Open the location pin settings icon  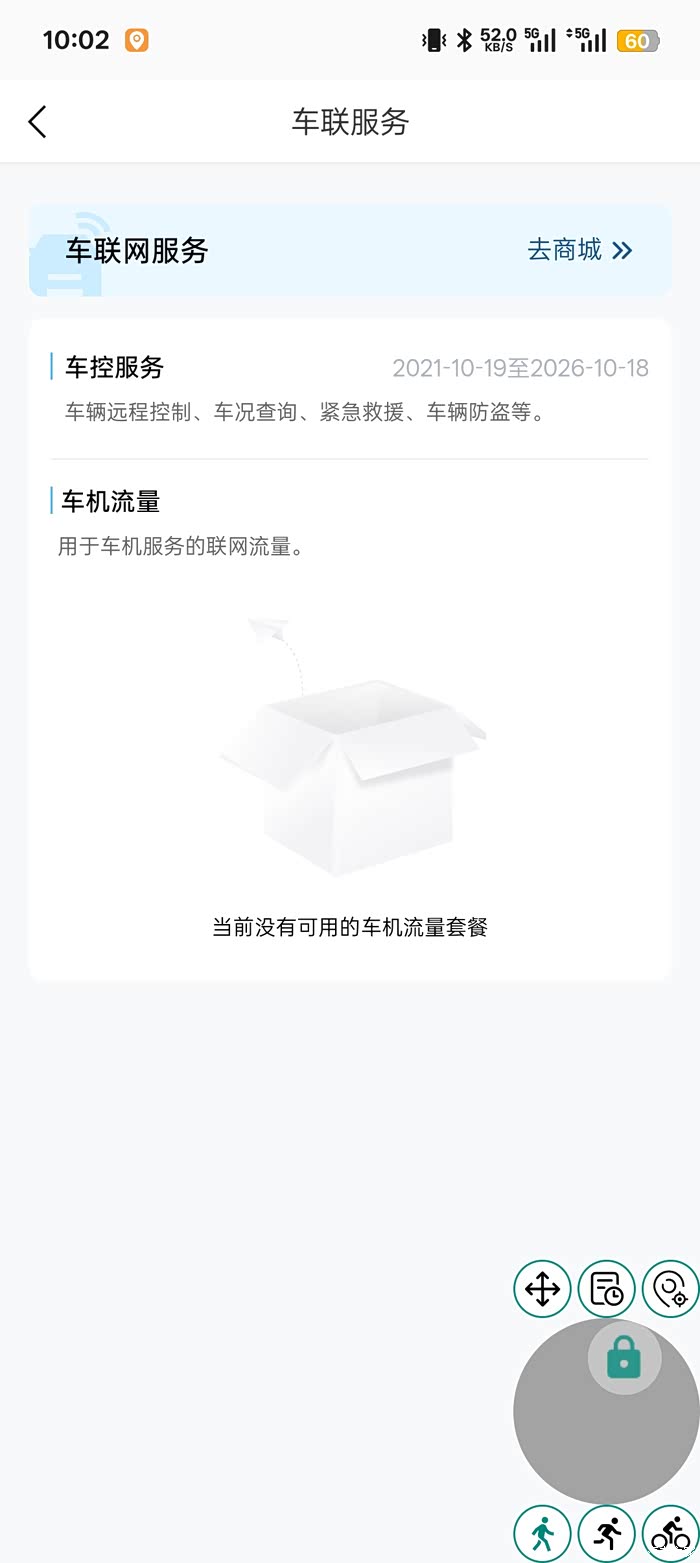[x=669, y=1289]
